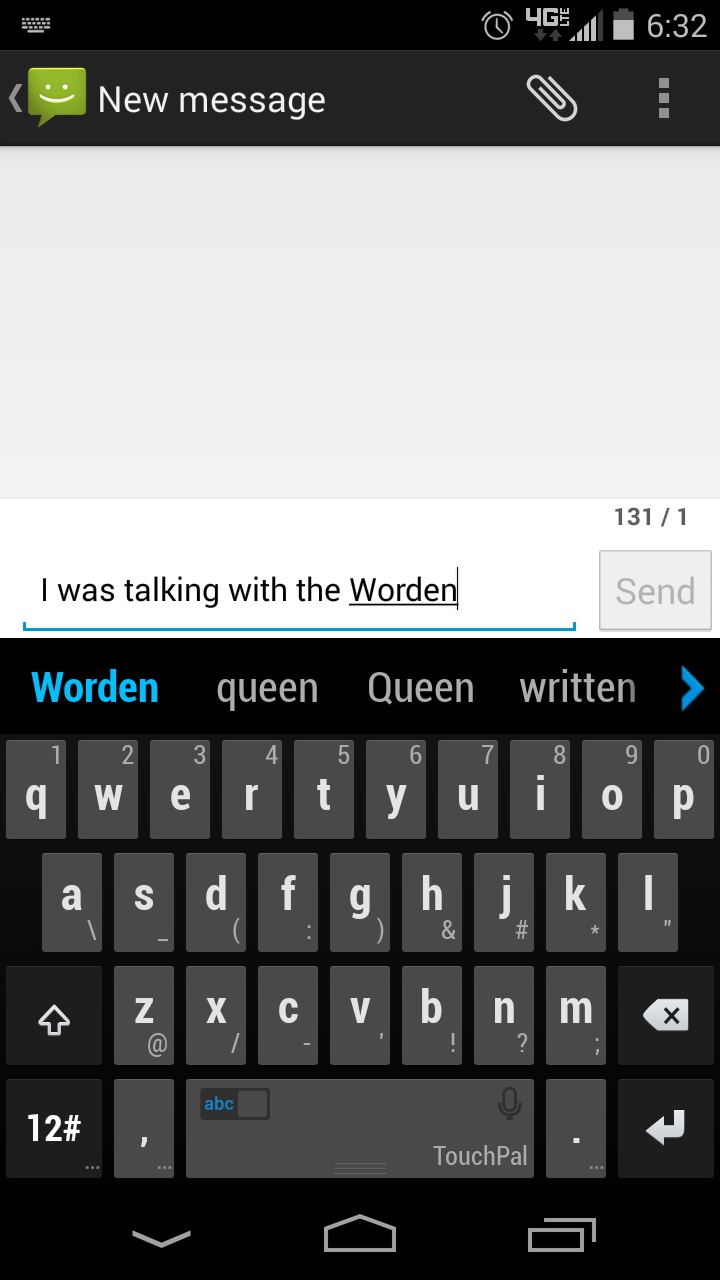Select the lowercase "queen" suggestion

[x=267, y=688]
